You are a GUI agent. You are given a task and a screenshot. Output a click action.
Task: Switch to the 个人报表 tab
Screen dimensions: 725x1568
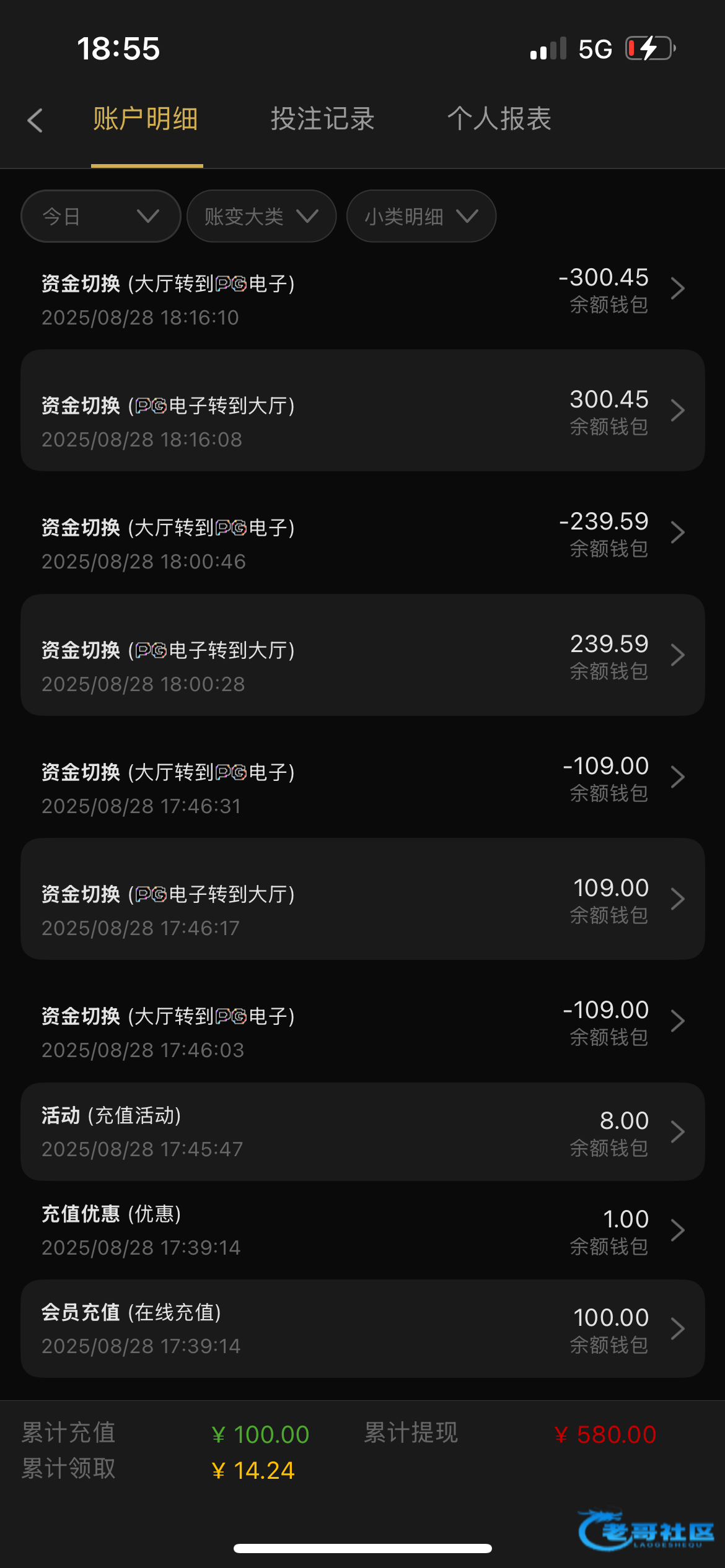(x=499, y=119)
